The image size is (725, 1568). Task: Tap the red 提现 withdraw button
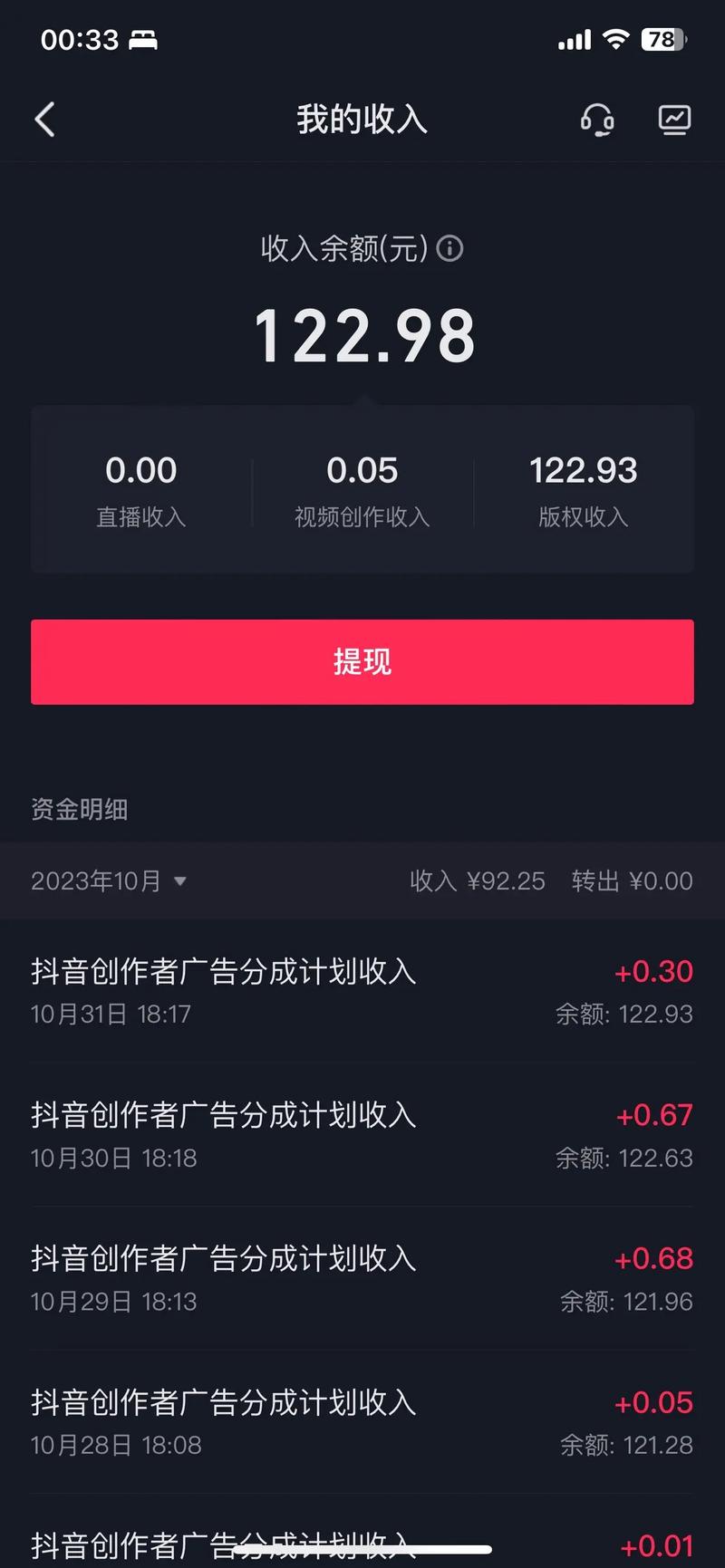362,662
